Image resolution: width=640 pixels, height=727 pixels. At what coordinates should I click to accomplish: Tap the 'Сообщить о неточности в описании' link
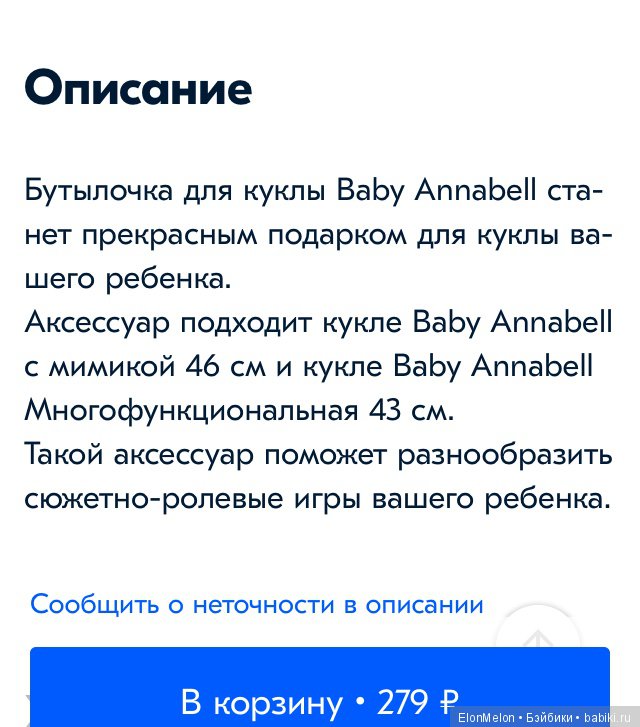pos(257,604)
